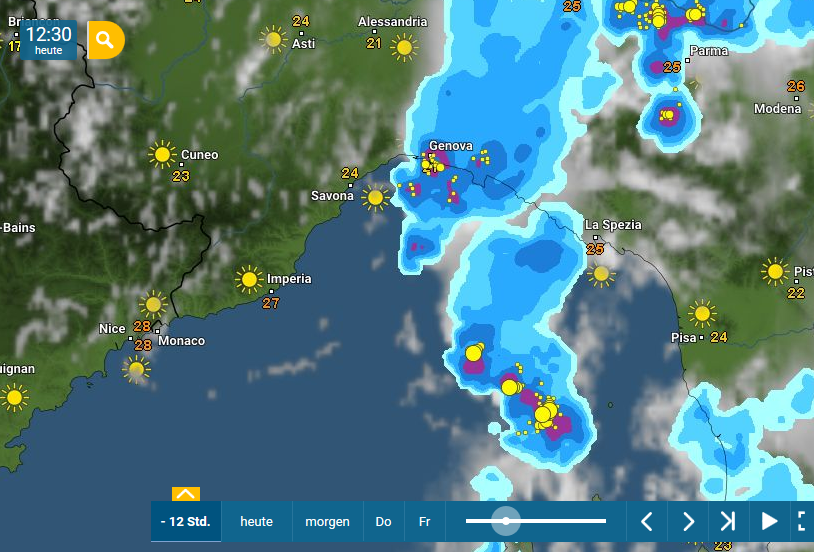Select the Do day tab

(x=384, y=521)
